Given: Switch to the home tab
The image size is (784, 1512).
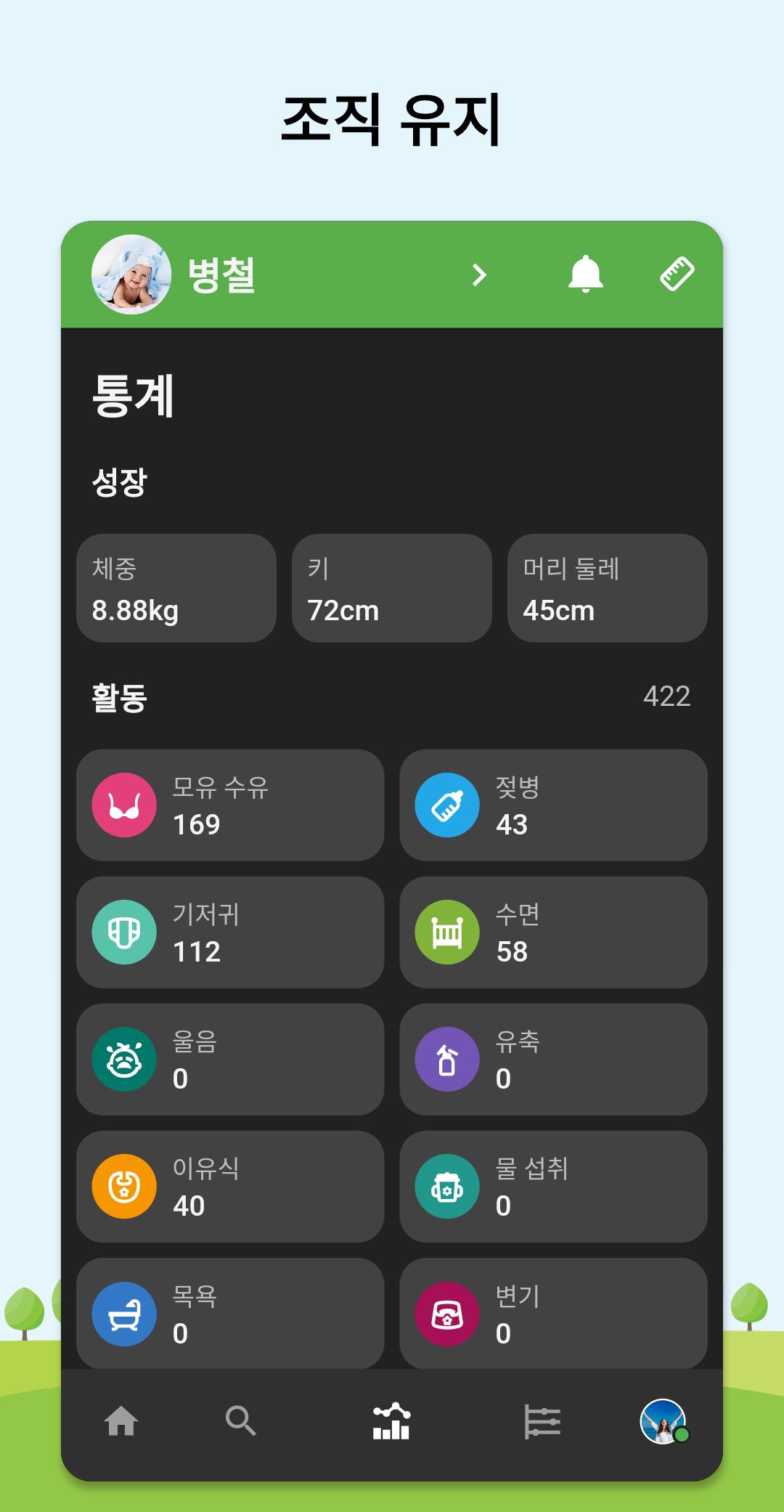Looking at the screenshot, I should (x=121, y=1421).
